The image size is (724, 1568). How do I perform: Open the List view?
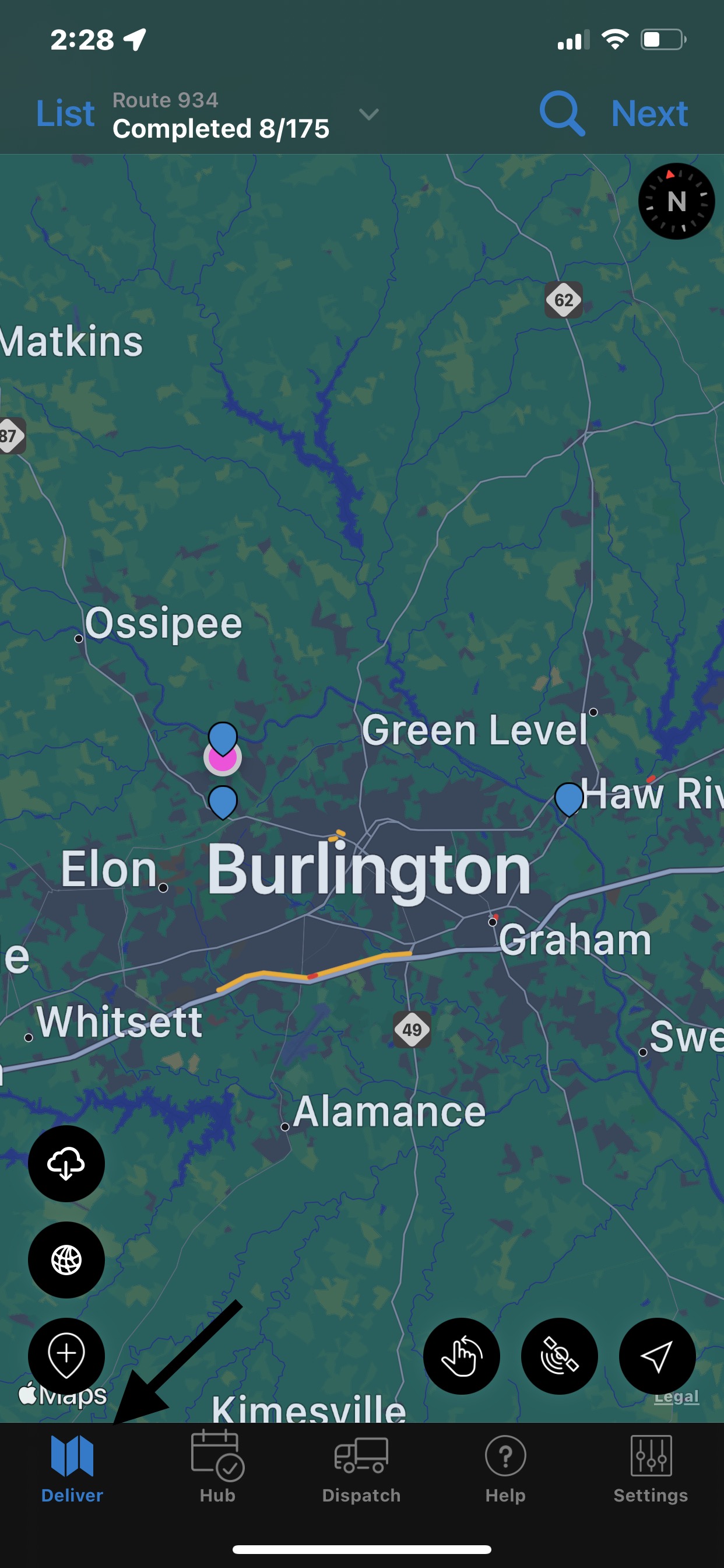[x=65, y=114]
